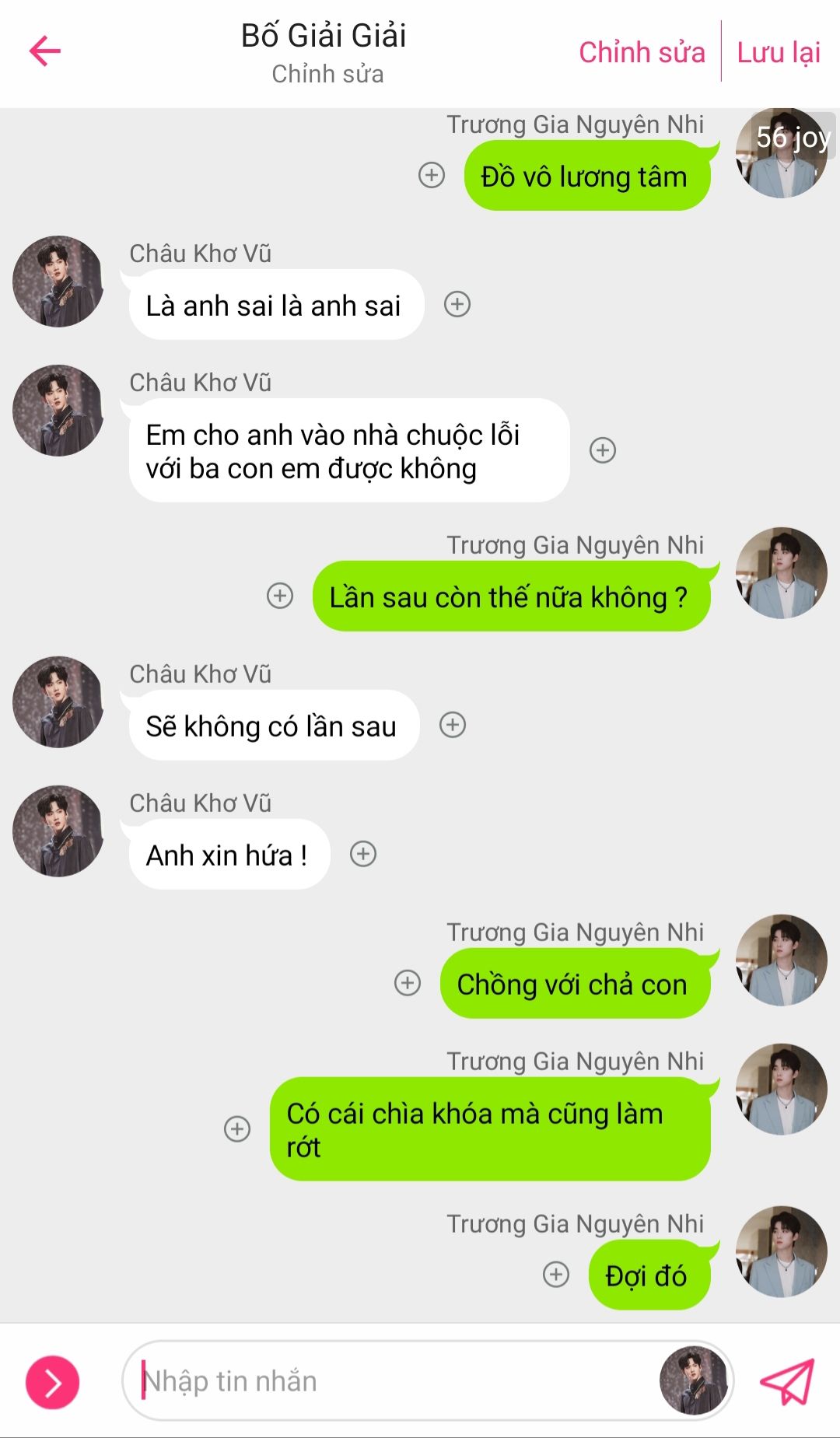Tap plus icon beside "Sẽ không có lần sau"
Screen dimensions: 840x1438
[x=453, y=725]
